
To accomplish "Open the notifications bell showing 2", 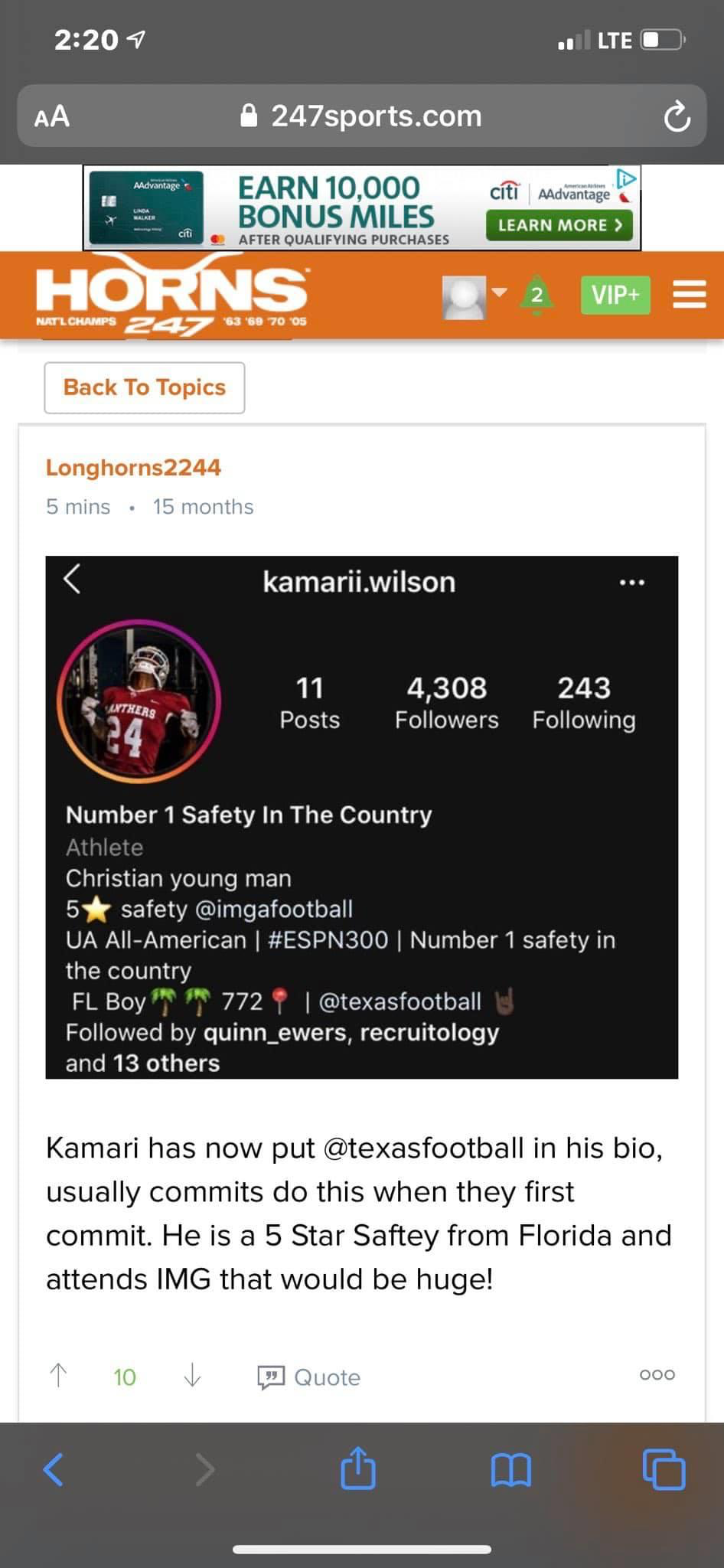I will [537, 295].
